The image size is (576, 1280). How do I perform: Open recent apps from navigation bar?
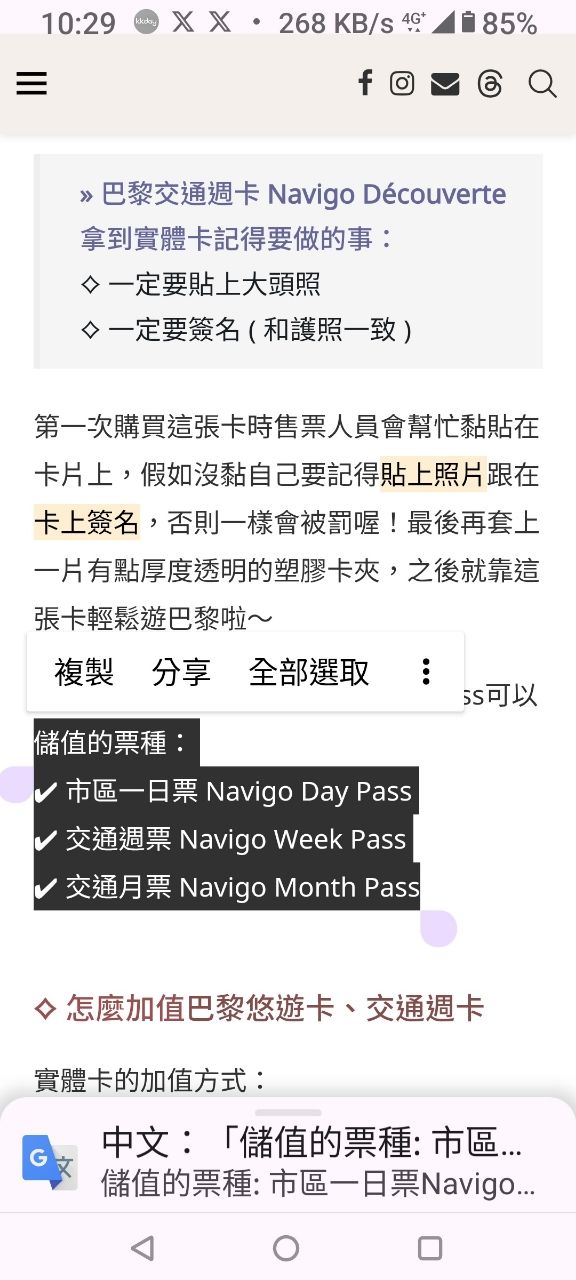click(430, 1247)
